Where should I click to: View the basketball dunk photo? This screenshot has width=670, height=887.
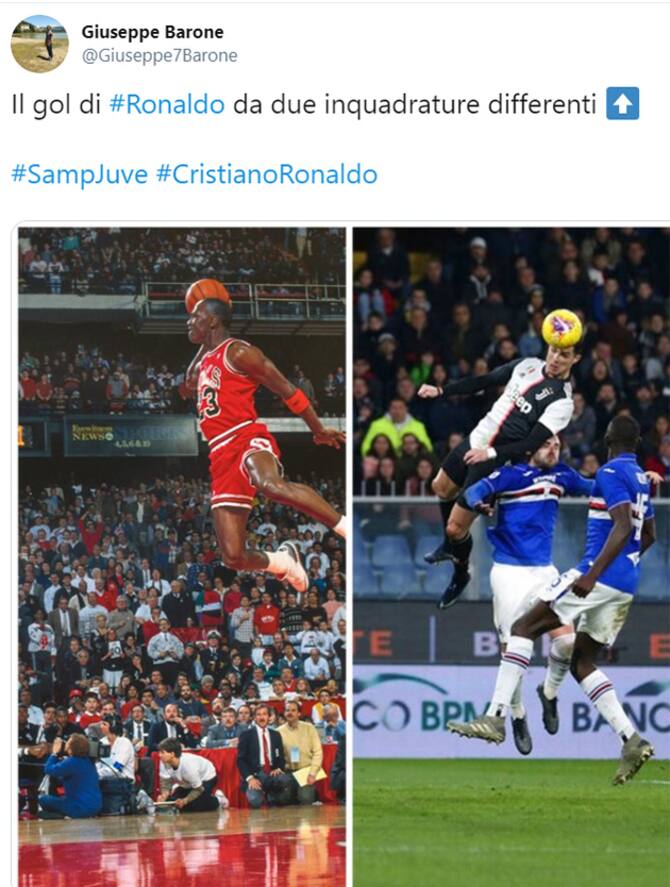pos(182,556)
